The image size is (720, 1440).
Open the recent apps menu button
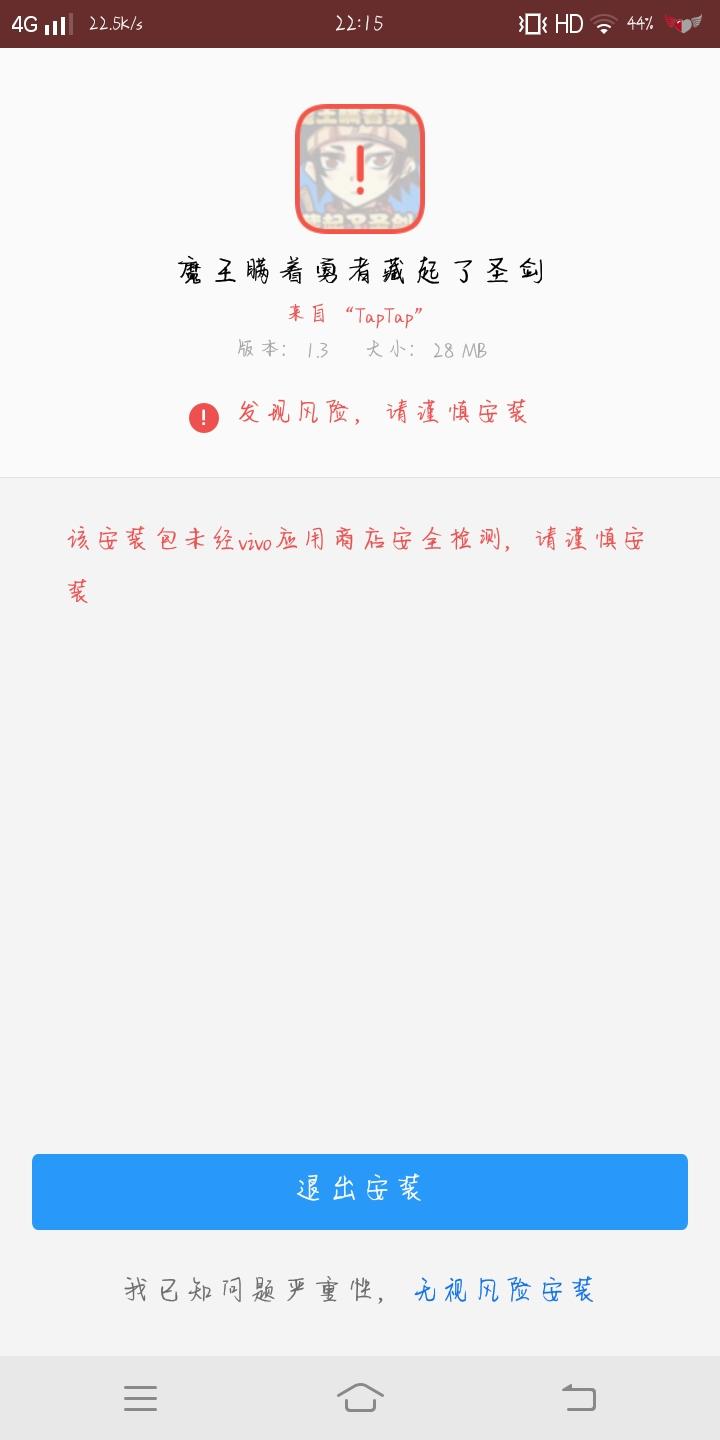point(140,1398)
